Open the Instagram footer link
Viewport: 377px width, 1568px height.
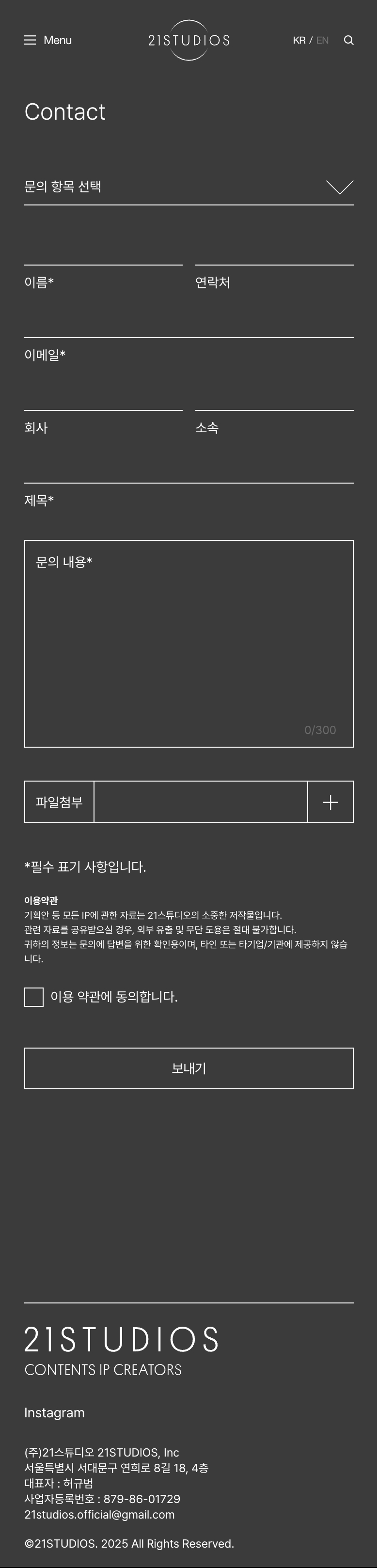coord(54,1413)
